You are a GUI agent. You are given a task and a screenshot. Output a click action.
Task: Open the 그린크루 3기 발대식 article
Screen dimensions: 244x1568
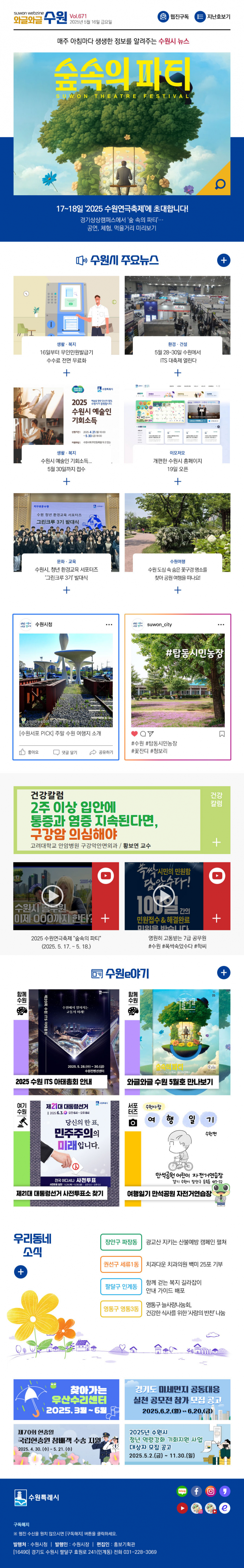66,538
